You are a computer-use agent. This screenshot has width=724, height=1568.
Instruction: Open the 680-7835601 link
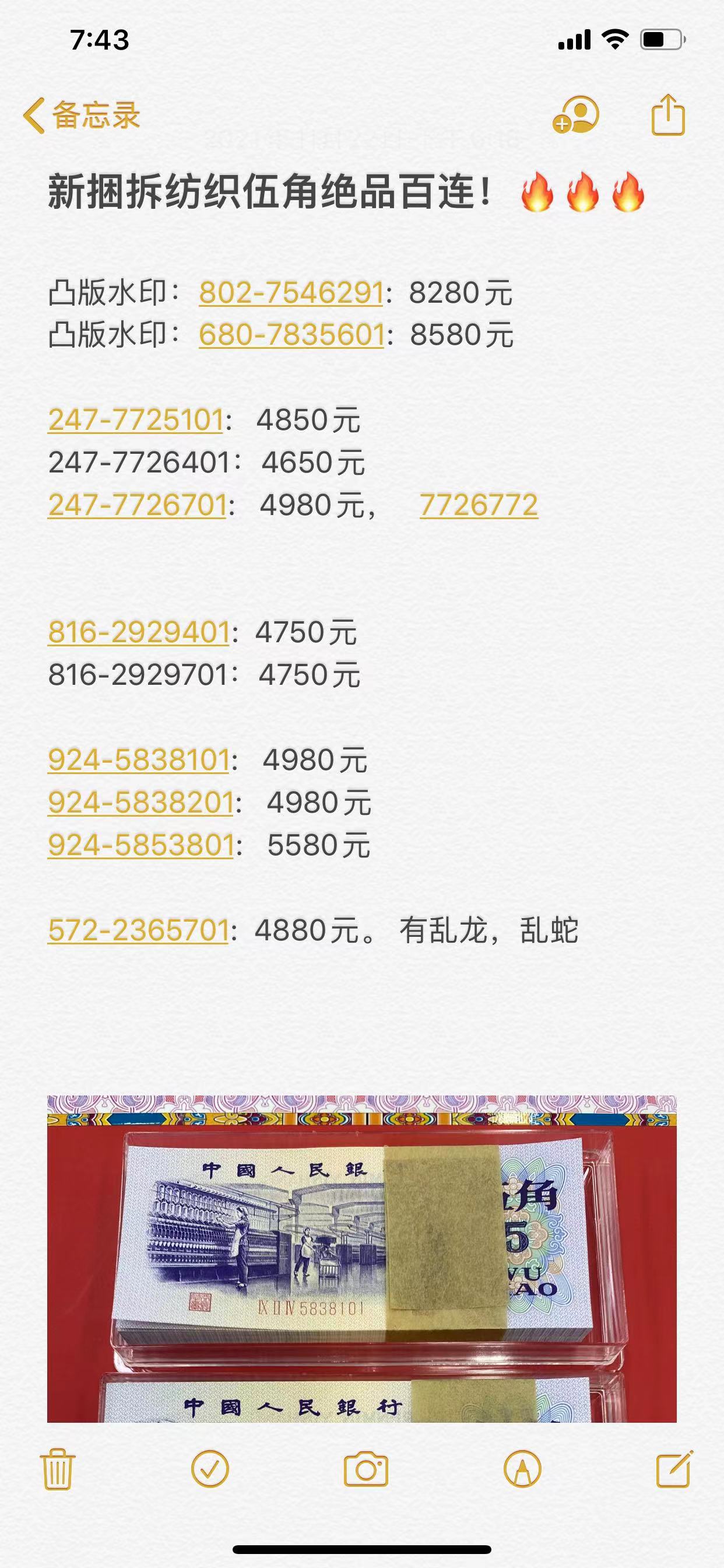click(291, 335)
